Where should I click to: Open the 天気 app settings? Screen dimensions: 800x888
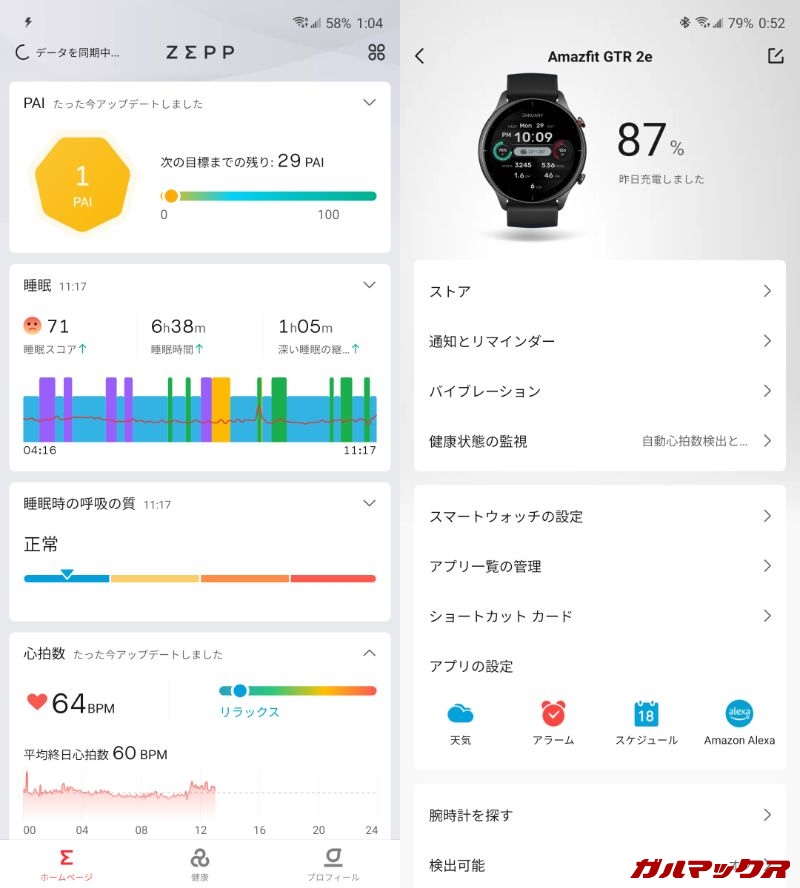tap(460, 722)
